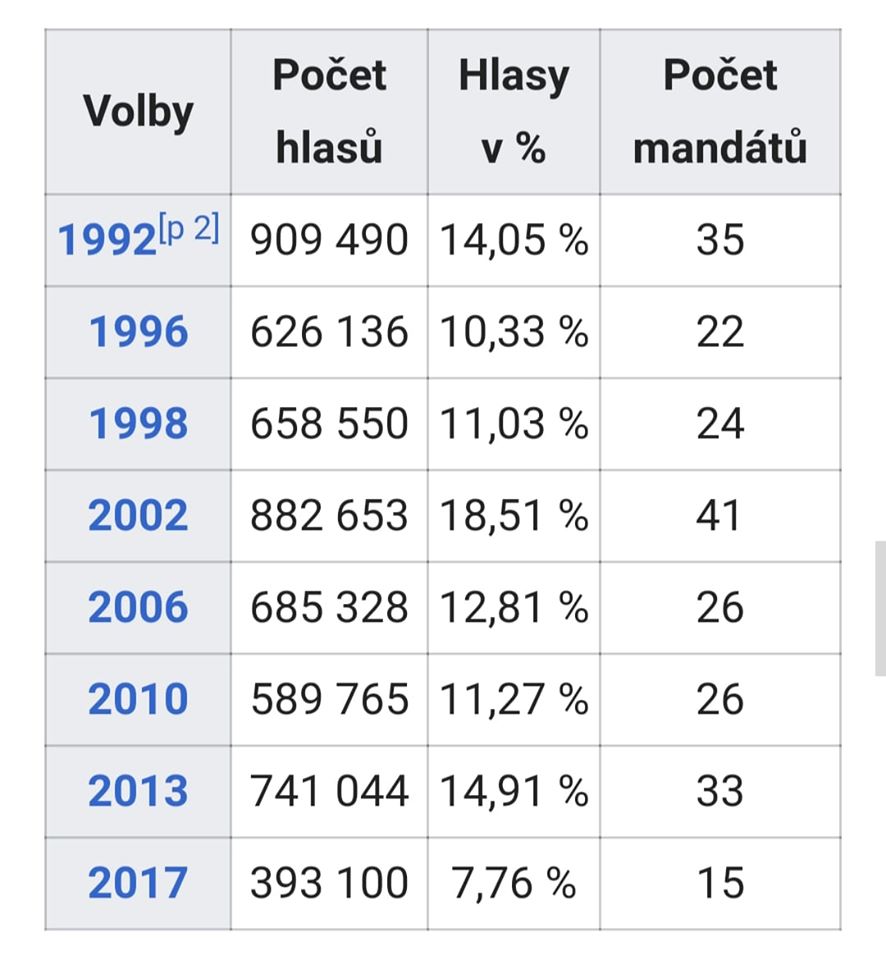Go to the 2010 election page

click(138, 700)
